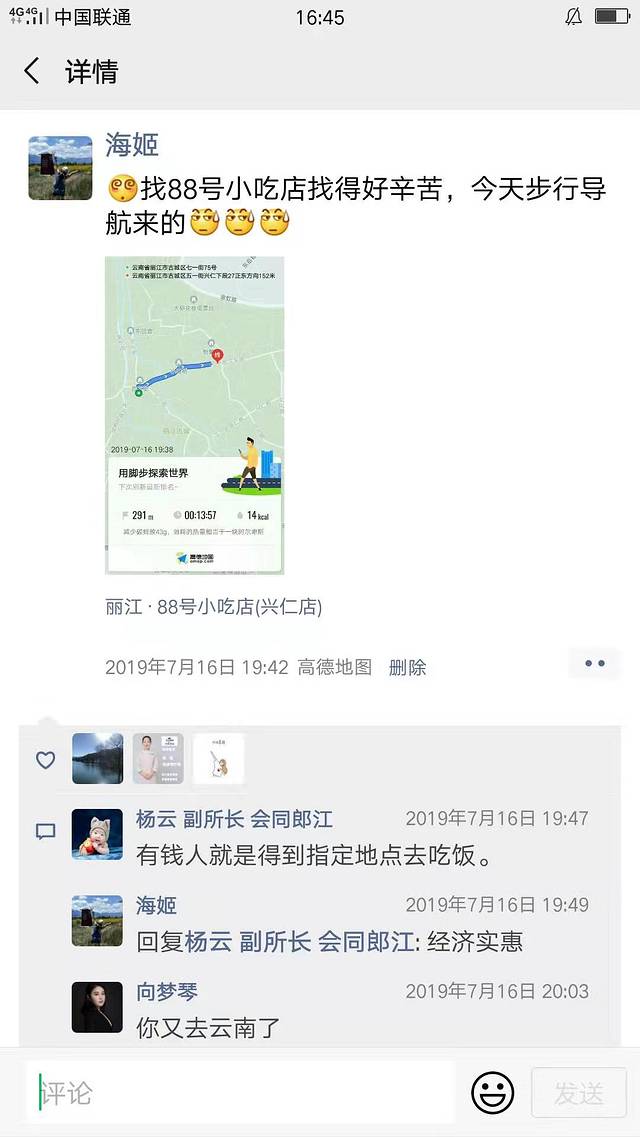
Task: Open the second liker's portrait avatar
Action: [158, 759]
